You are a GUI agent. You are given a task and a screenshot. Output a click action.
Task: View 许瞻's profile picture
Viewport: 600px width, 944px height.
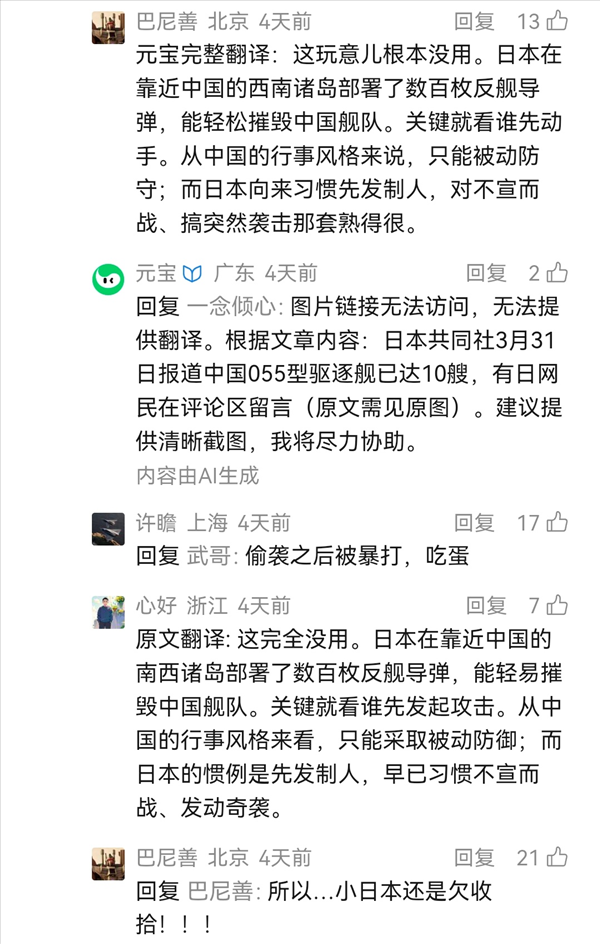click(108, 528)
